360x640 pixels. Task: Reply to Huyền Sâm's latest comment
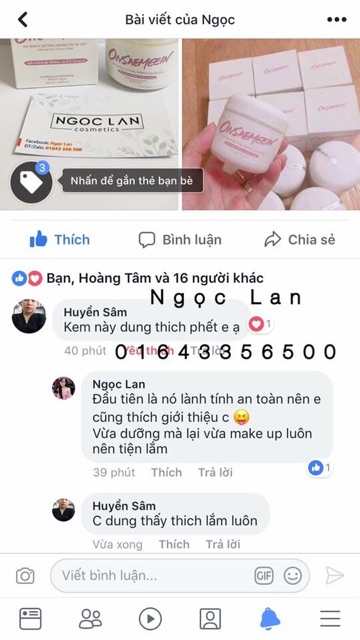pyautogui.click(x=223, y=544)
